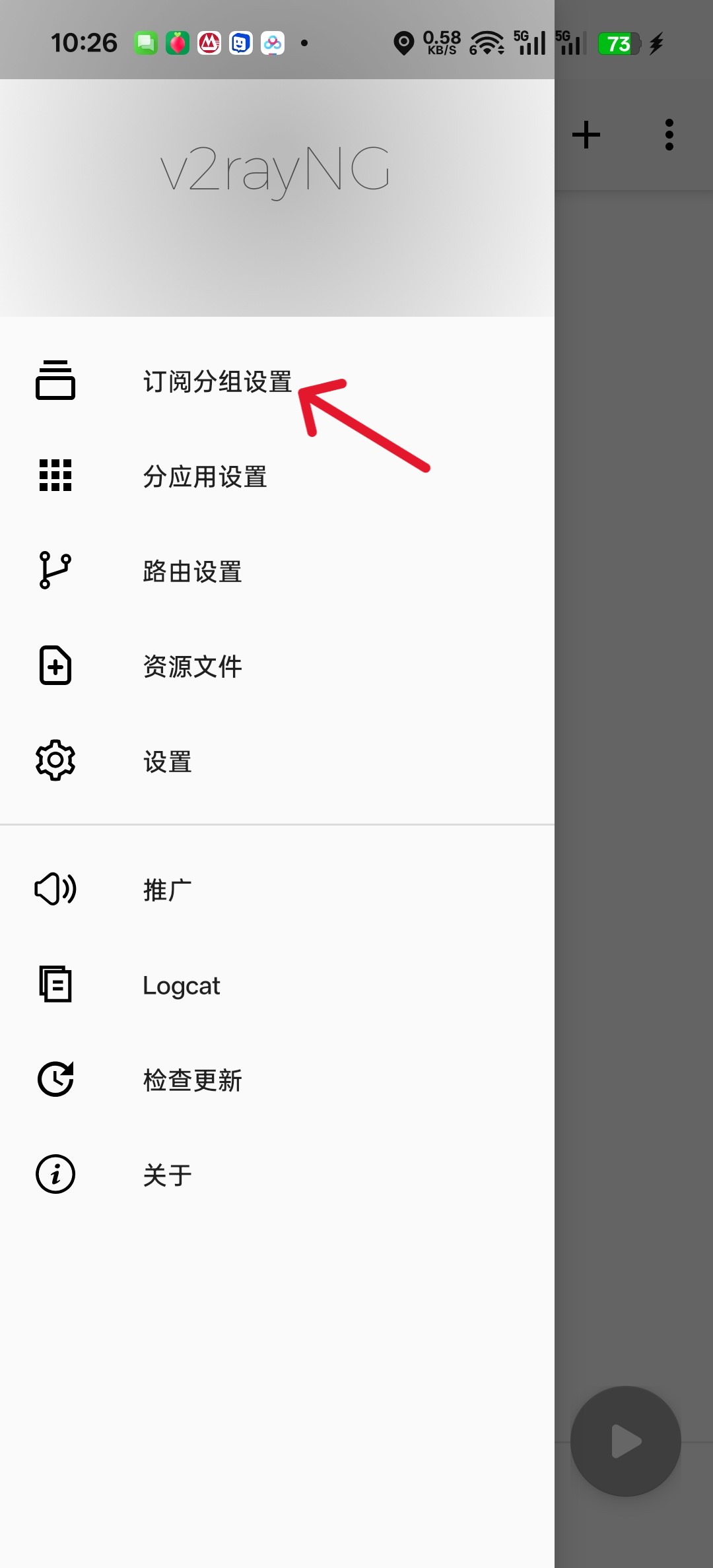The image size is (713, 1568).
Task: Open 资源文件 asset files
Action: tap(192, 667)
